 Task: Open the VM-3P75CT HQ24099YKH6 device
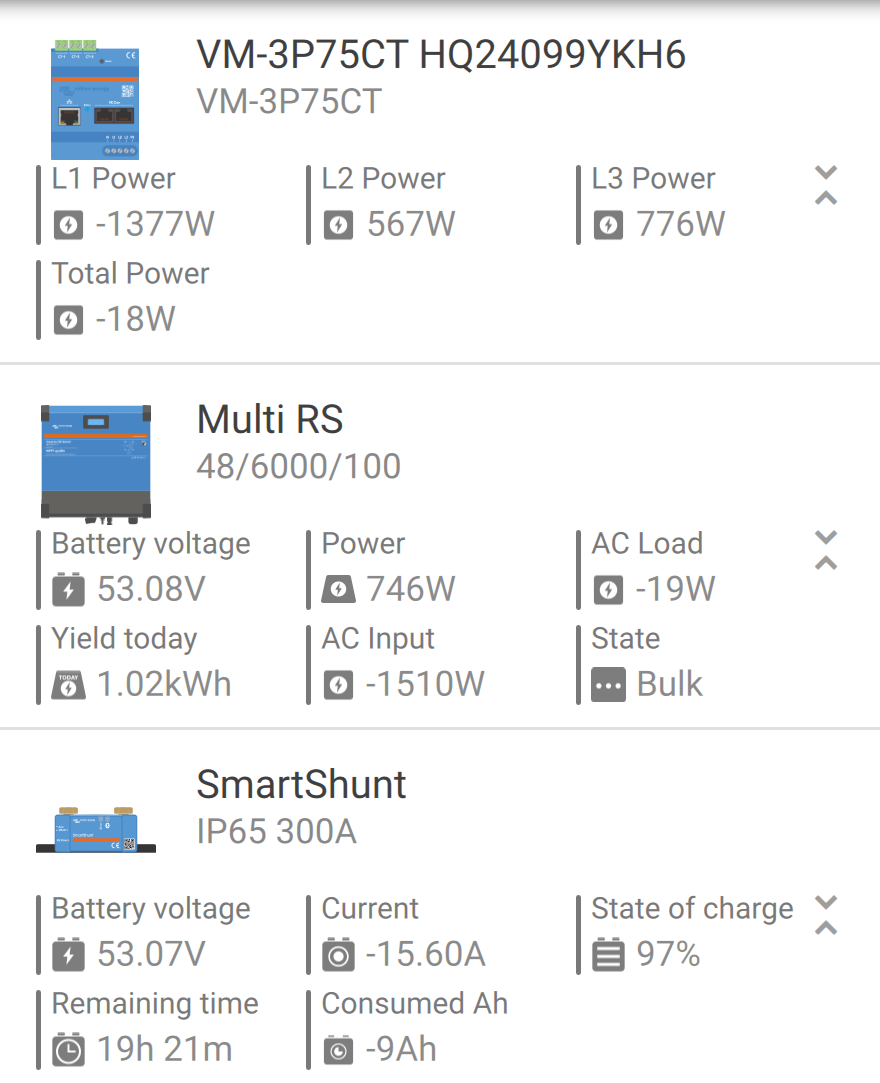click(x=440, y=55)
